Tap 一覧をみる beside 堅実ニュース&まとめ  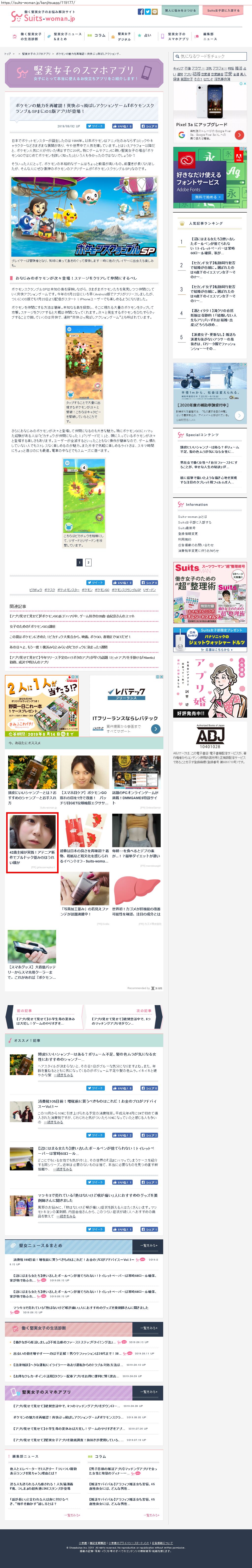pyautogui.click(x=149, y=1245)
